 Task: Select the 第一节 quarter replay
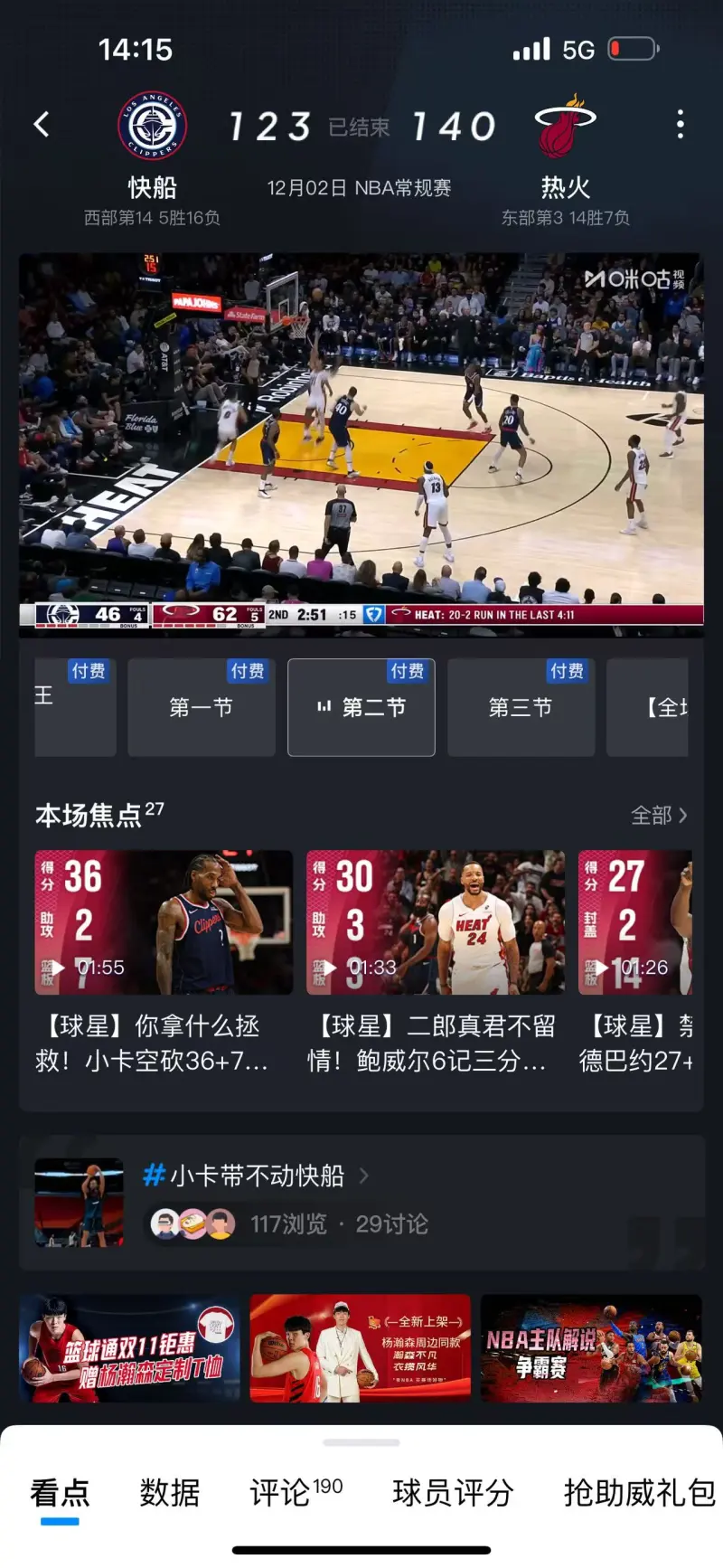(201, 707)
